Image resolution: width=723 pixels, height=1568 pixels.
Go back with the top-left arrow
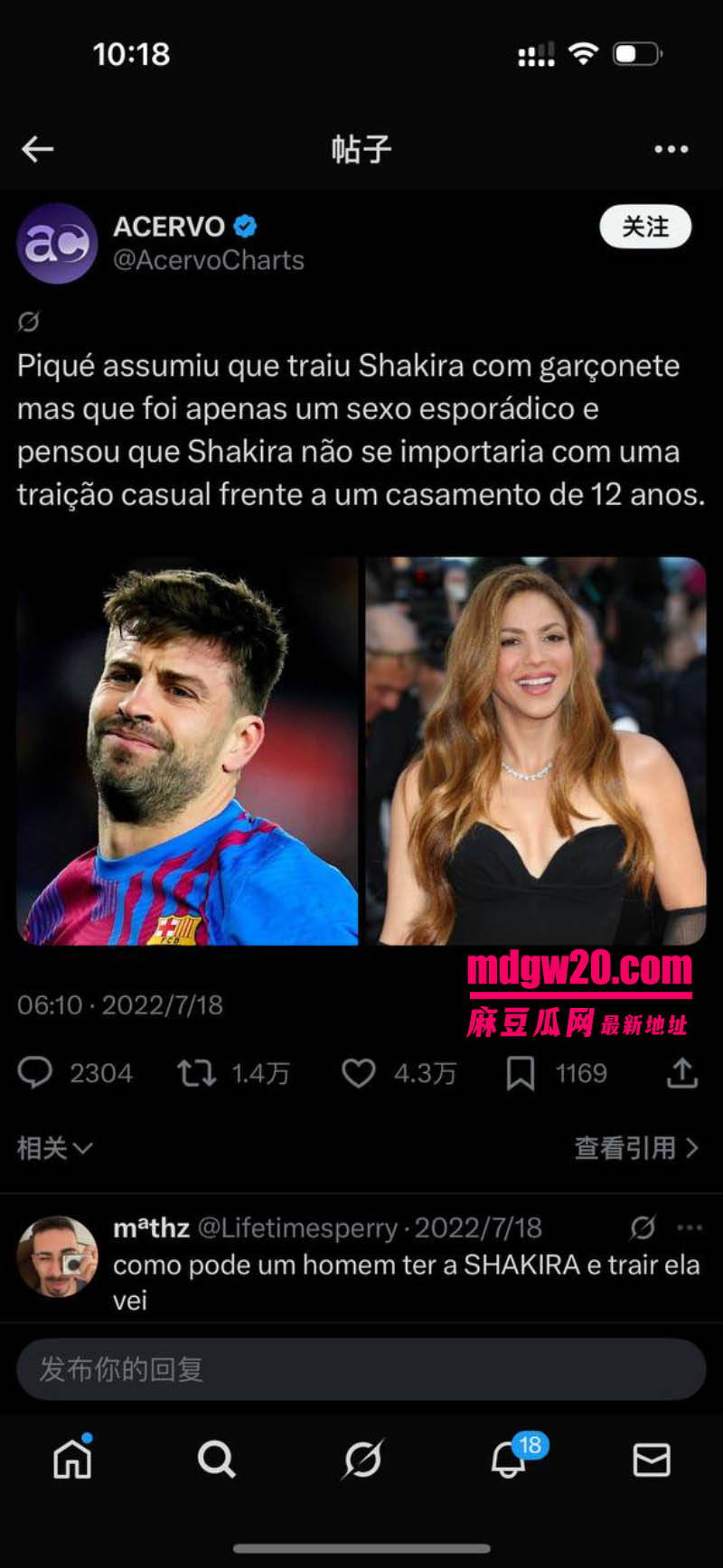click(x=38, y=149)
